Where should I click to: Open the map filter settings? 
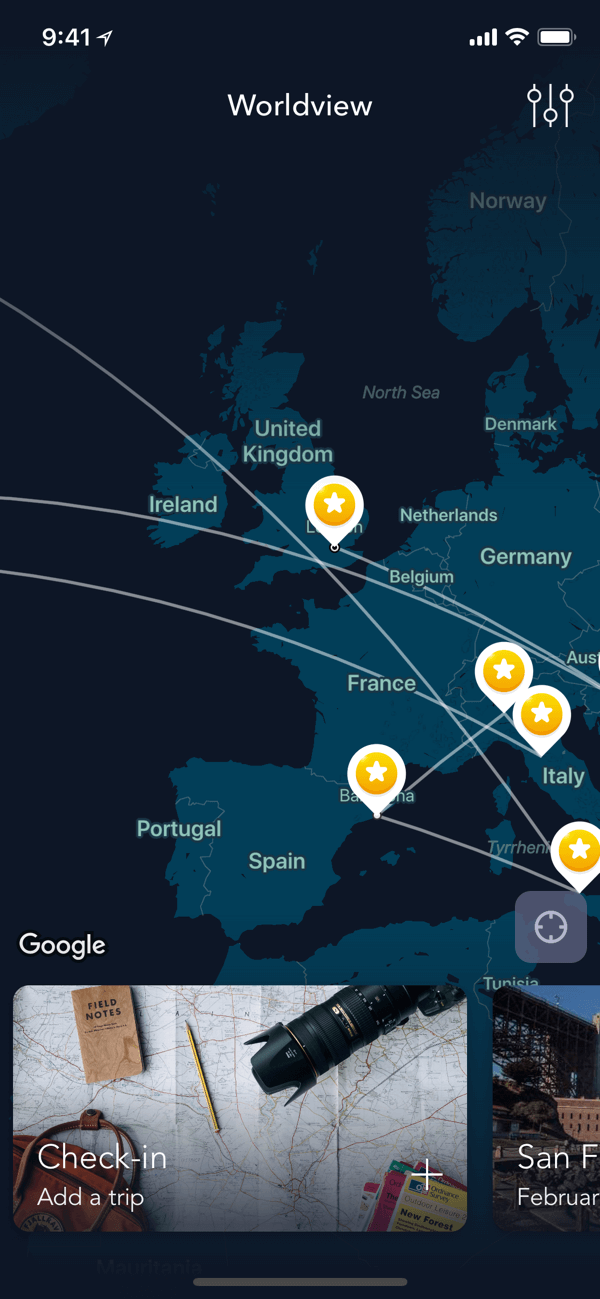click(x=550, y=105)
